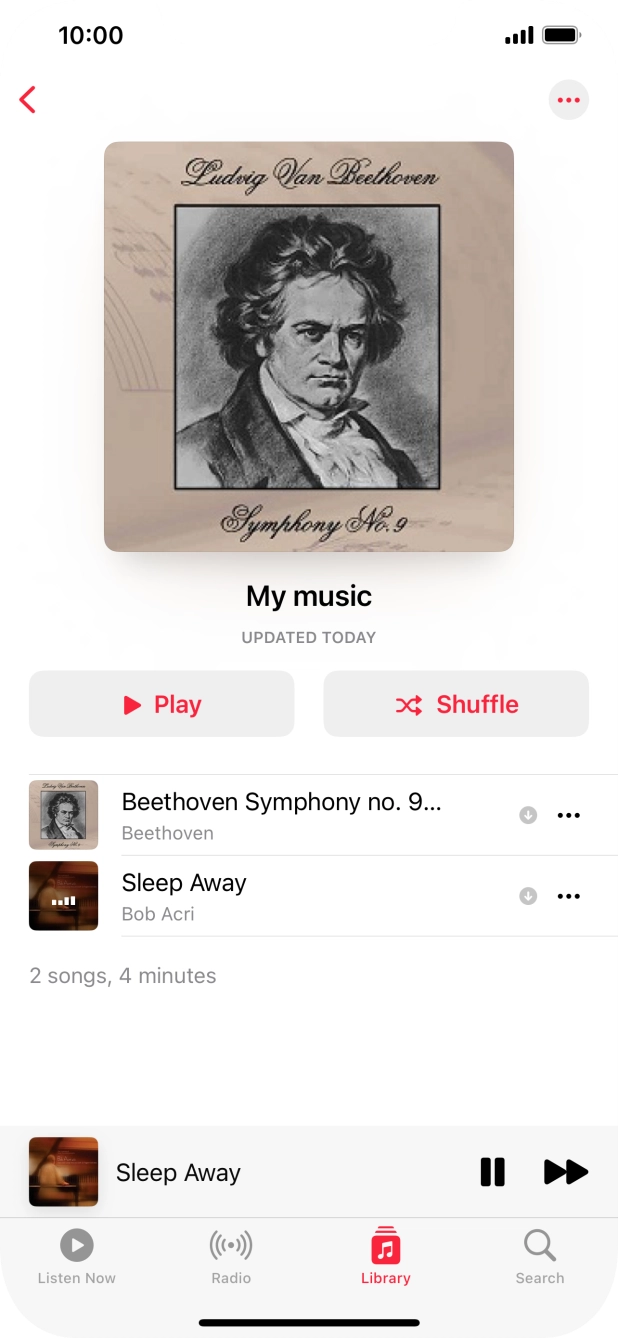The height and width of the screenshot is (1338, 618).
Task: Download Sleep Away by Bob Acri
Action: coord(528,896)
